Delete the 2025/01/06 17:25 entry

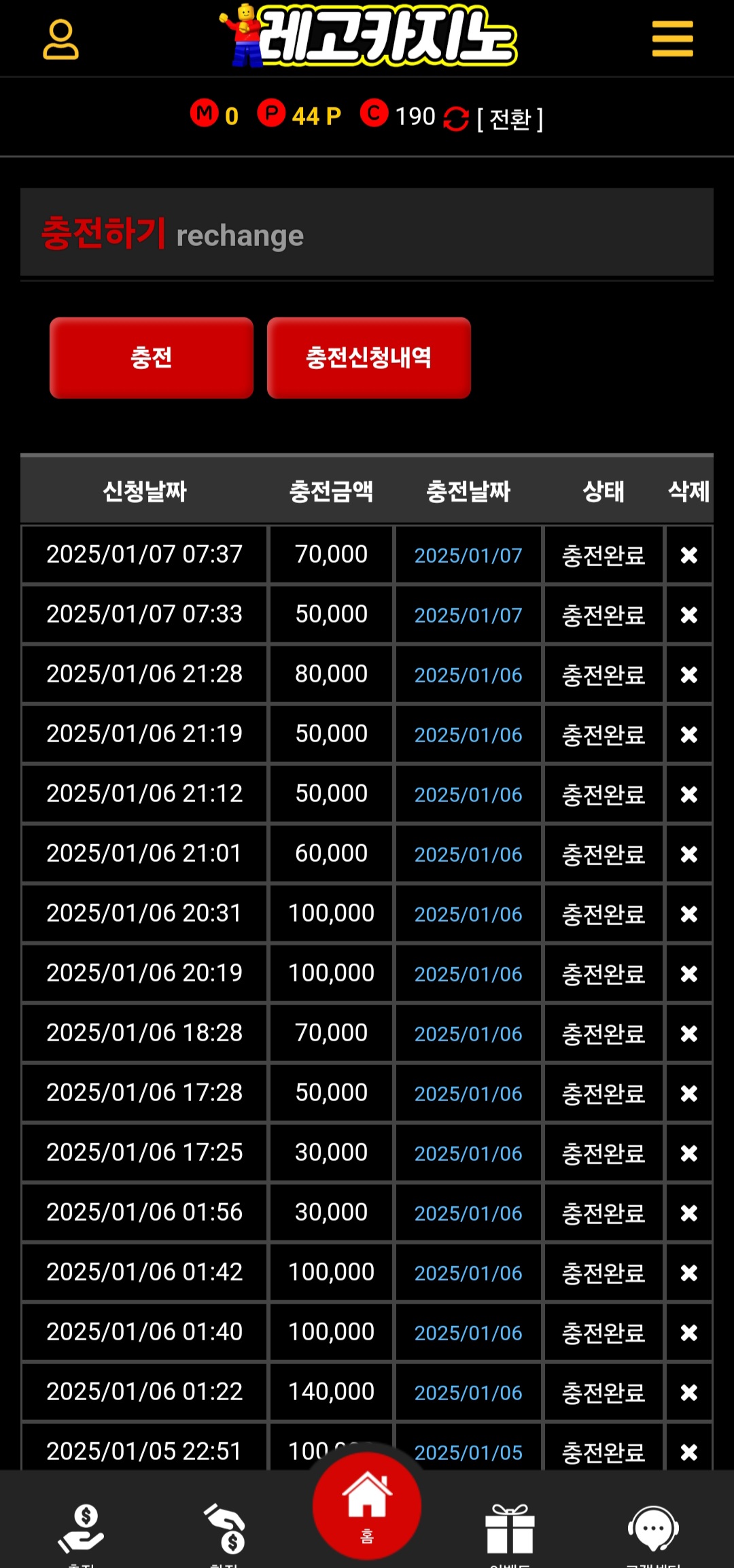pyautogui.click(x=688, y=1153)
